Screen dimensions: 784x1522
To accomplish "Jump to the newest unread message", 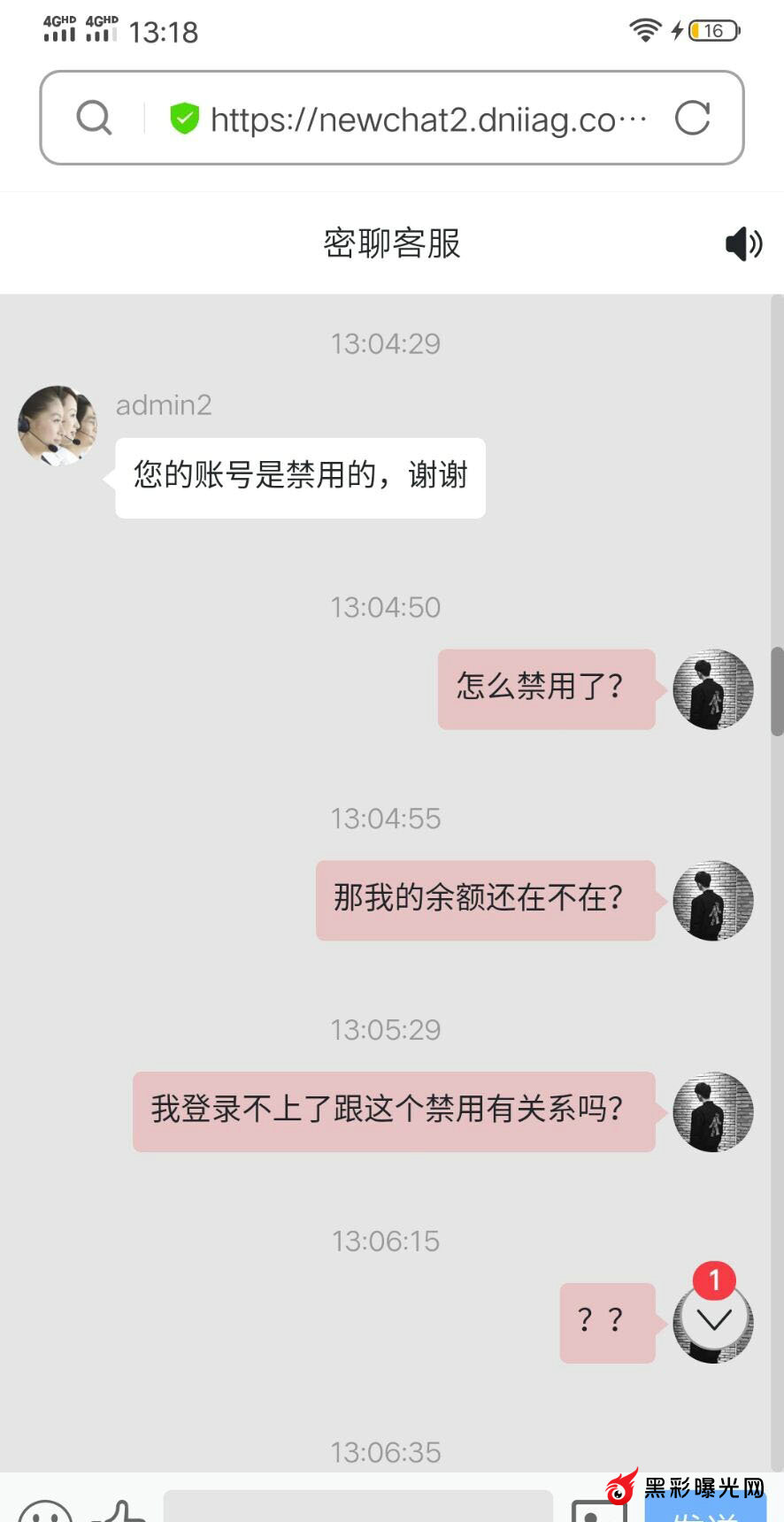I will (713, 1318).
